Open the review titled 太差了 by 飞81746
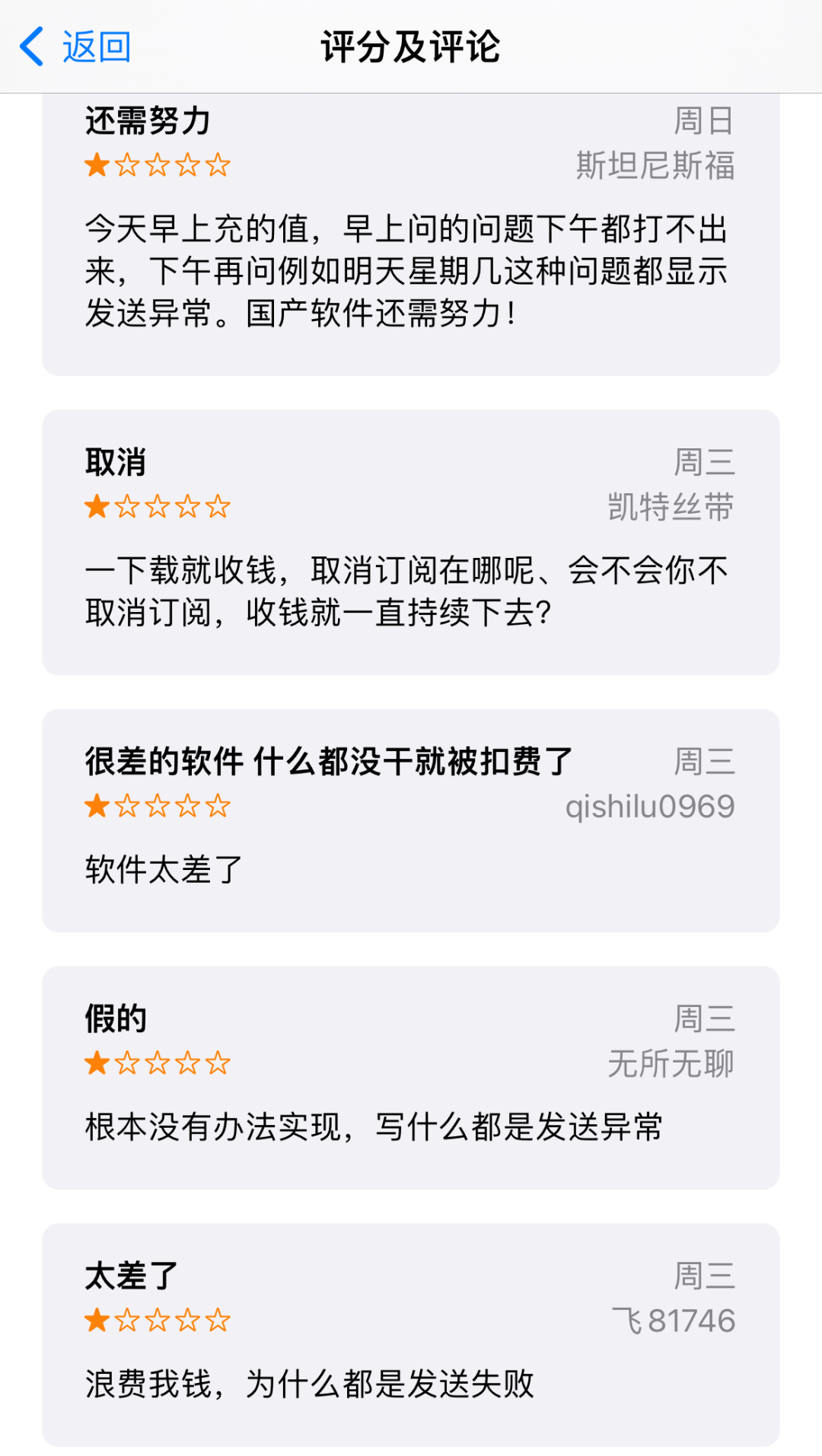This screenshot has height=1456, width=822. click(411, 1335)
